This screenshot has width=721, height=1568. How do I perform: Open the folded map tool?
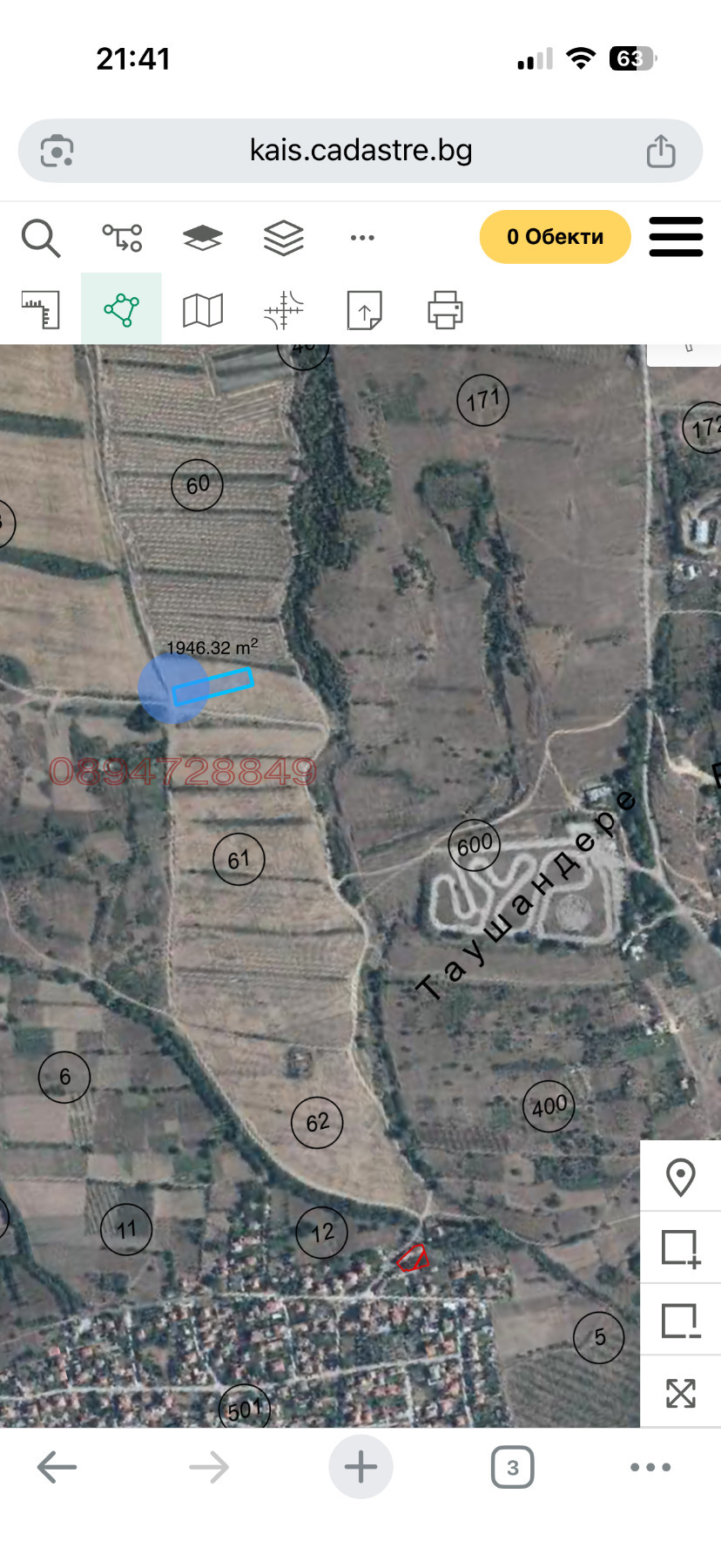click(203, 309)
